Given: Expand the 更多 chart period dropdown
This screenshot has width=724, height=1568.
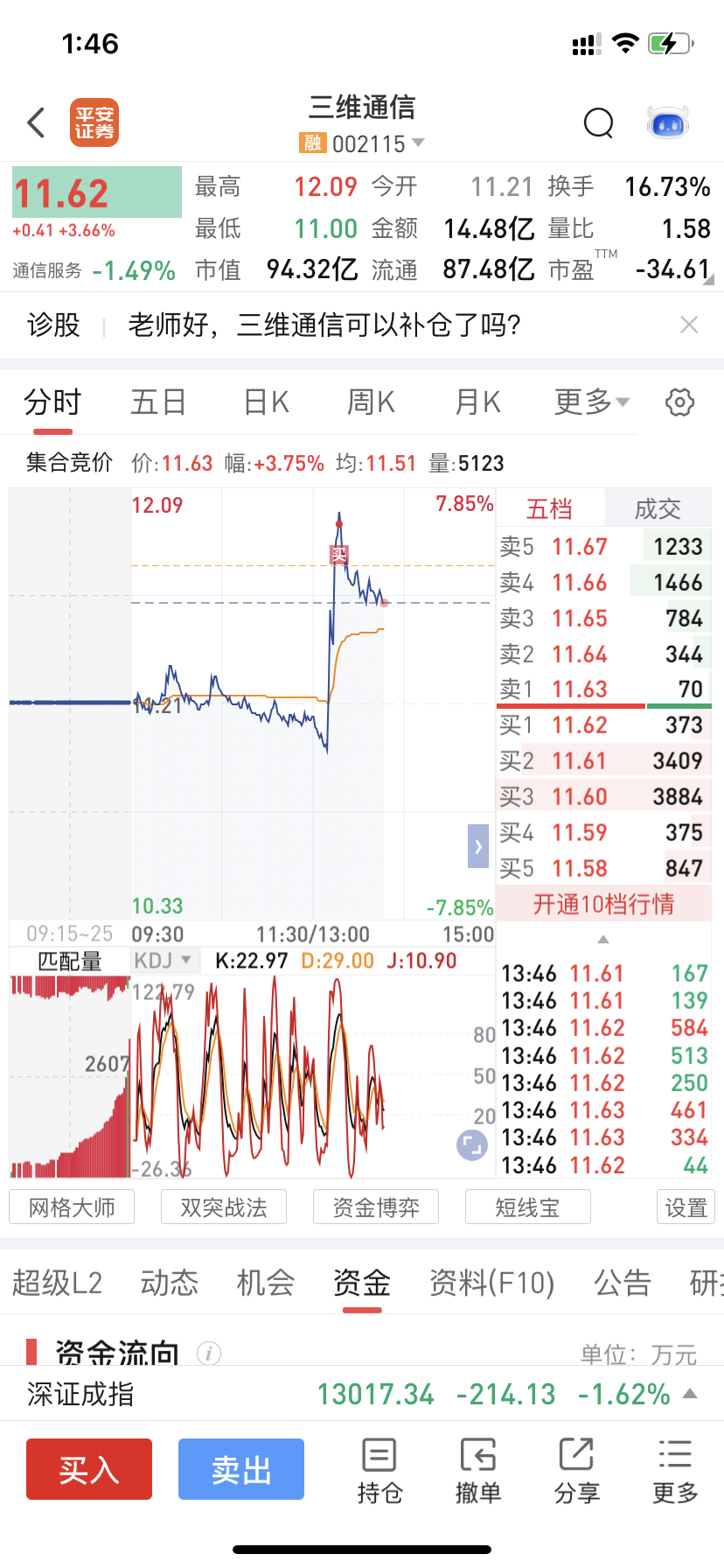Looking at the screenshot, I should tap(591, 402).
